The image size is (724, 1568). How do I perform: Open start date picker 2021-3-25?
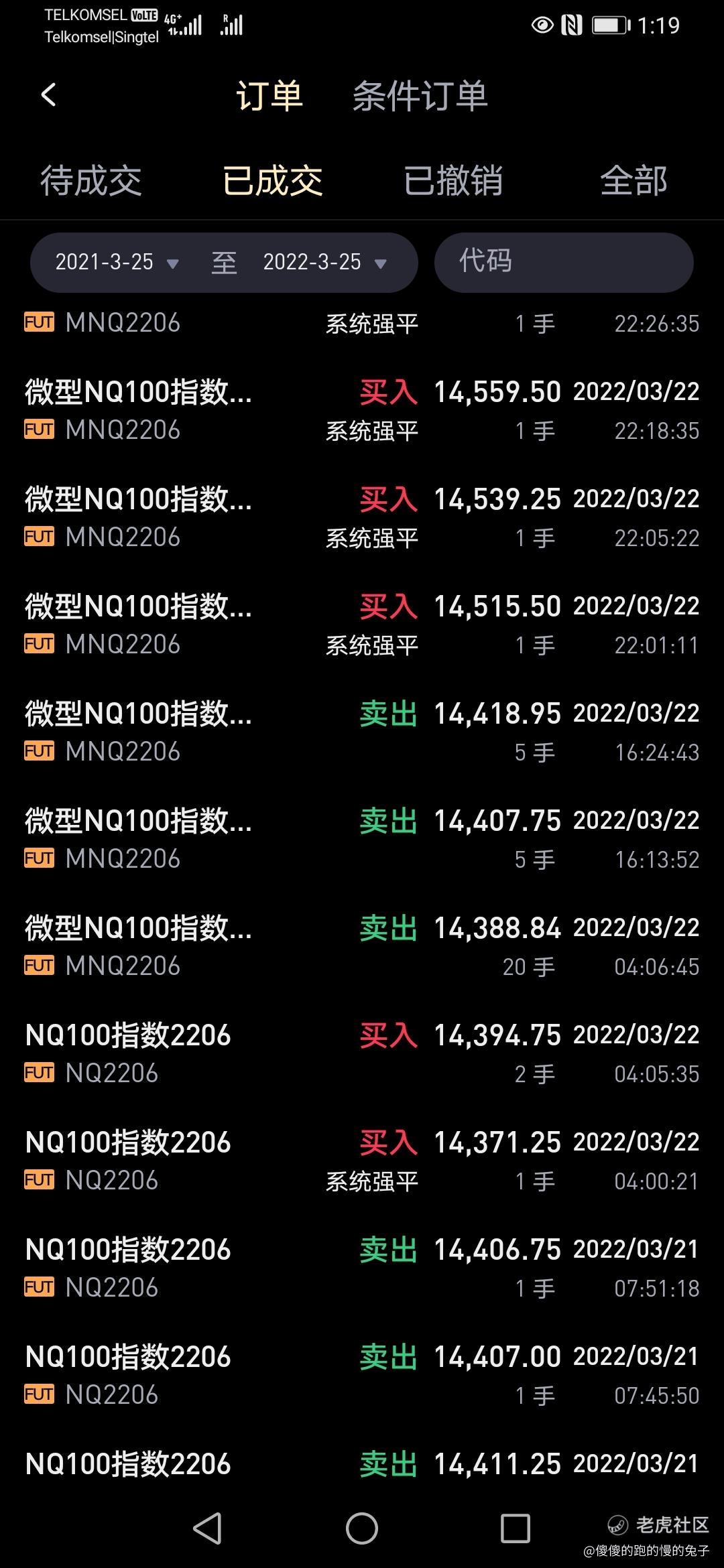coord(117,262)
